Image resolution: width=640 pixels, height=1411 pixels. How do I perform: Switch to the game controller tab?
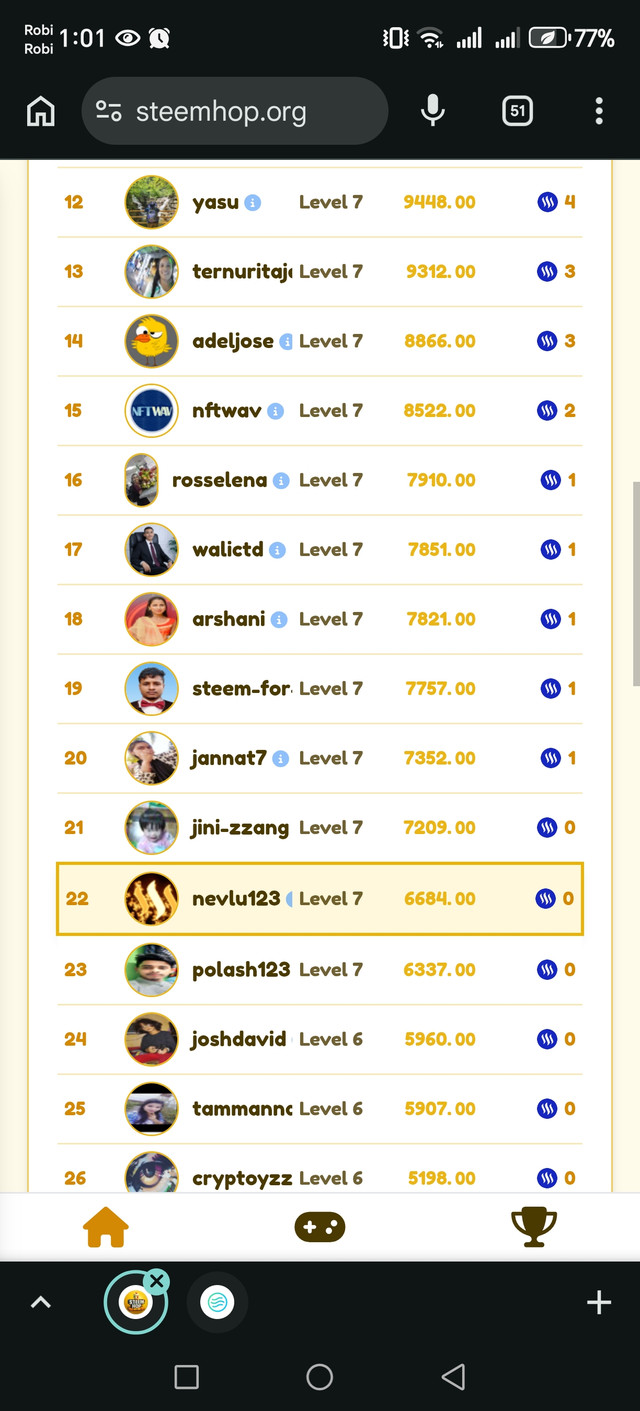(x=320, y=1227)
